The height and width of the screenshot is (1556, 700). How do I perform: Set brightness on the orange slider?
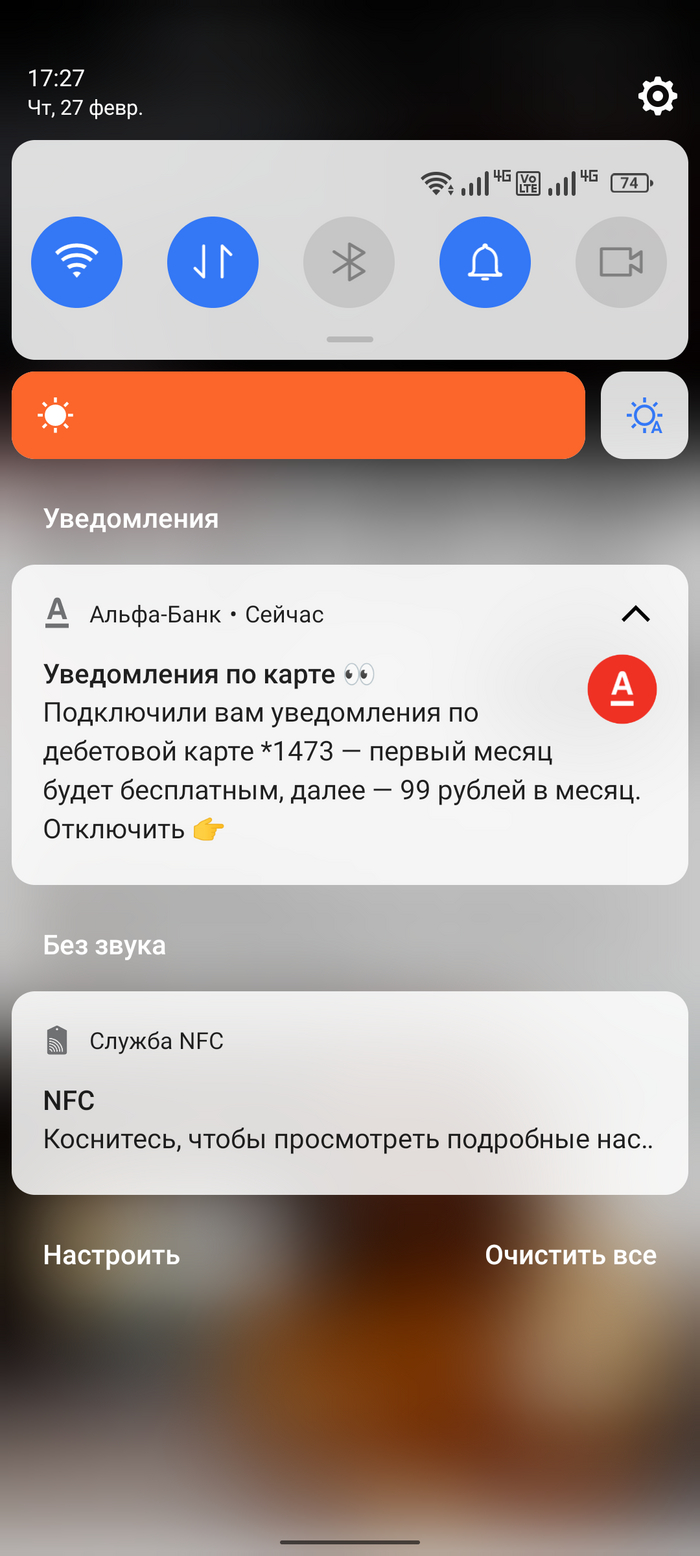point(298,415)
